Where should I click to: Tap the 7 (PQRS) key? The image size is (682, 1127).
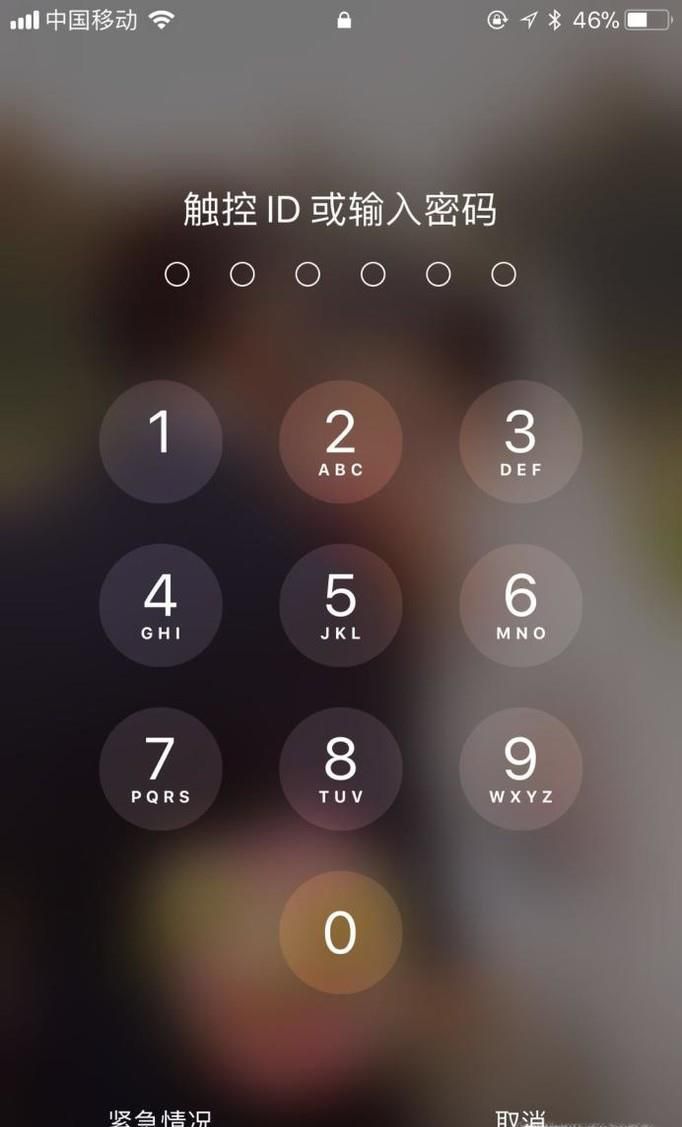(160, 769)
